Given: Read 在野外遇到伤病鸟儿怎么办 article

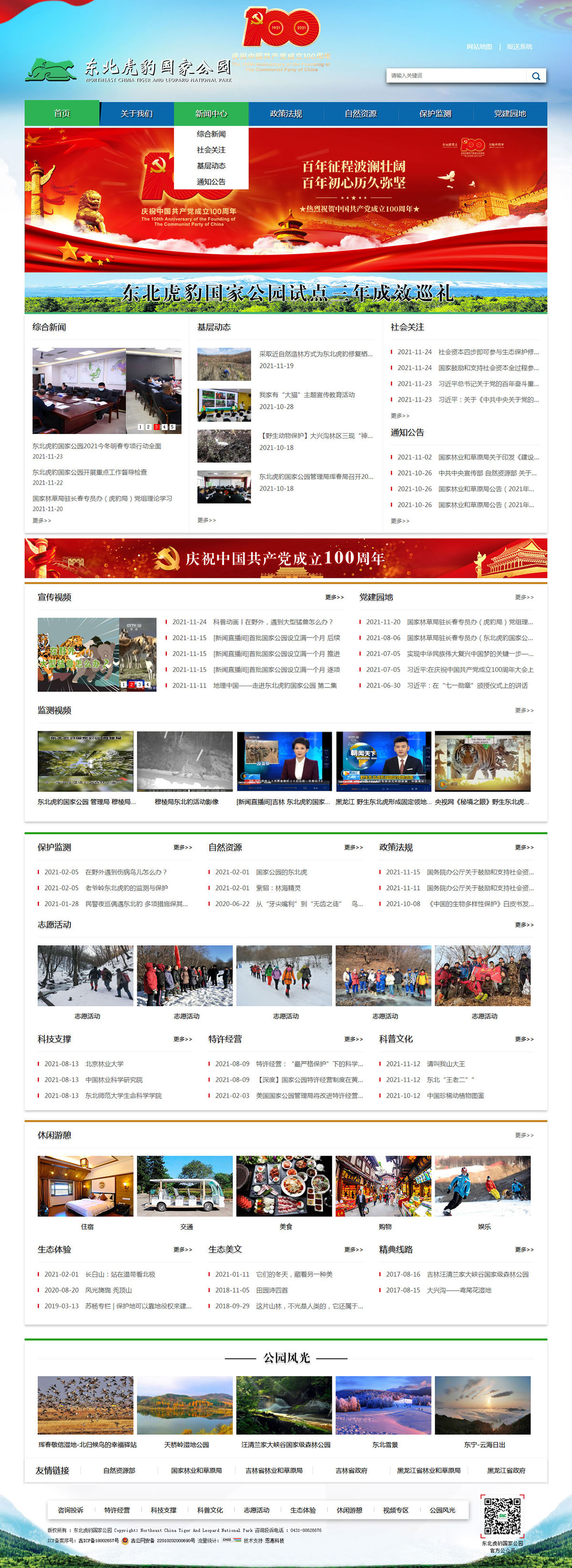Looking at the screenshot, I should point(125,871).
